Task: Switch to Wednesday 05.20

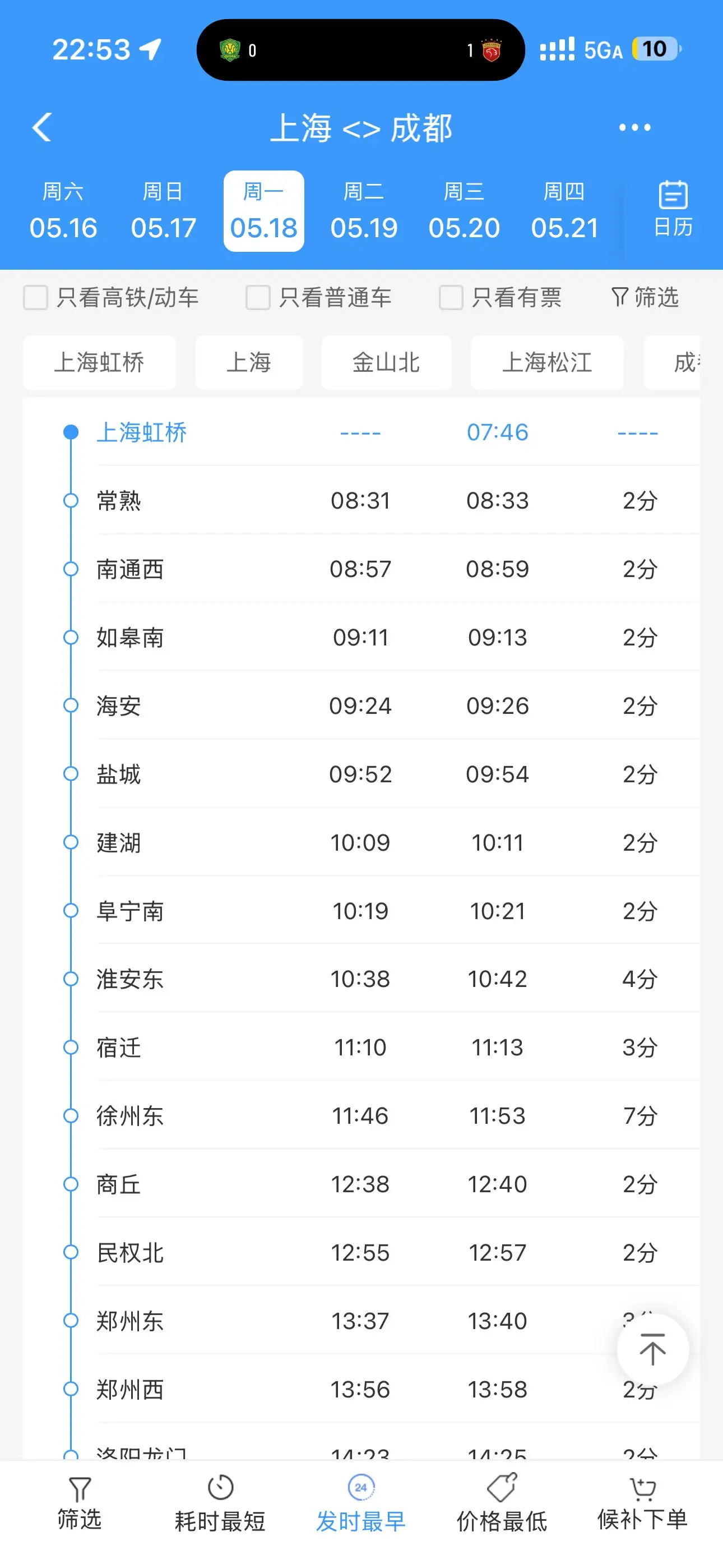Action: tap(465, 211)
